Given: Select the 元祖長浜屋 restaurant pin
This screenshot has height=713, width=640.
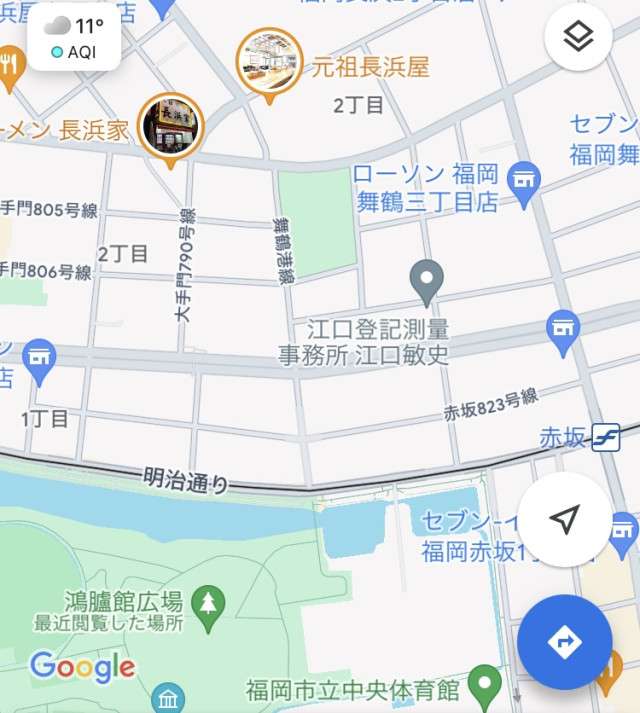Looking at the screenshot, I should coord(269,62).
